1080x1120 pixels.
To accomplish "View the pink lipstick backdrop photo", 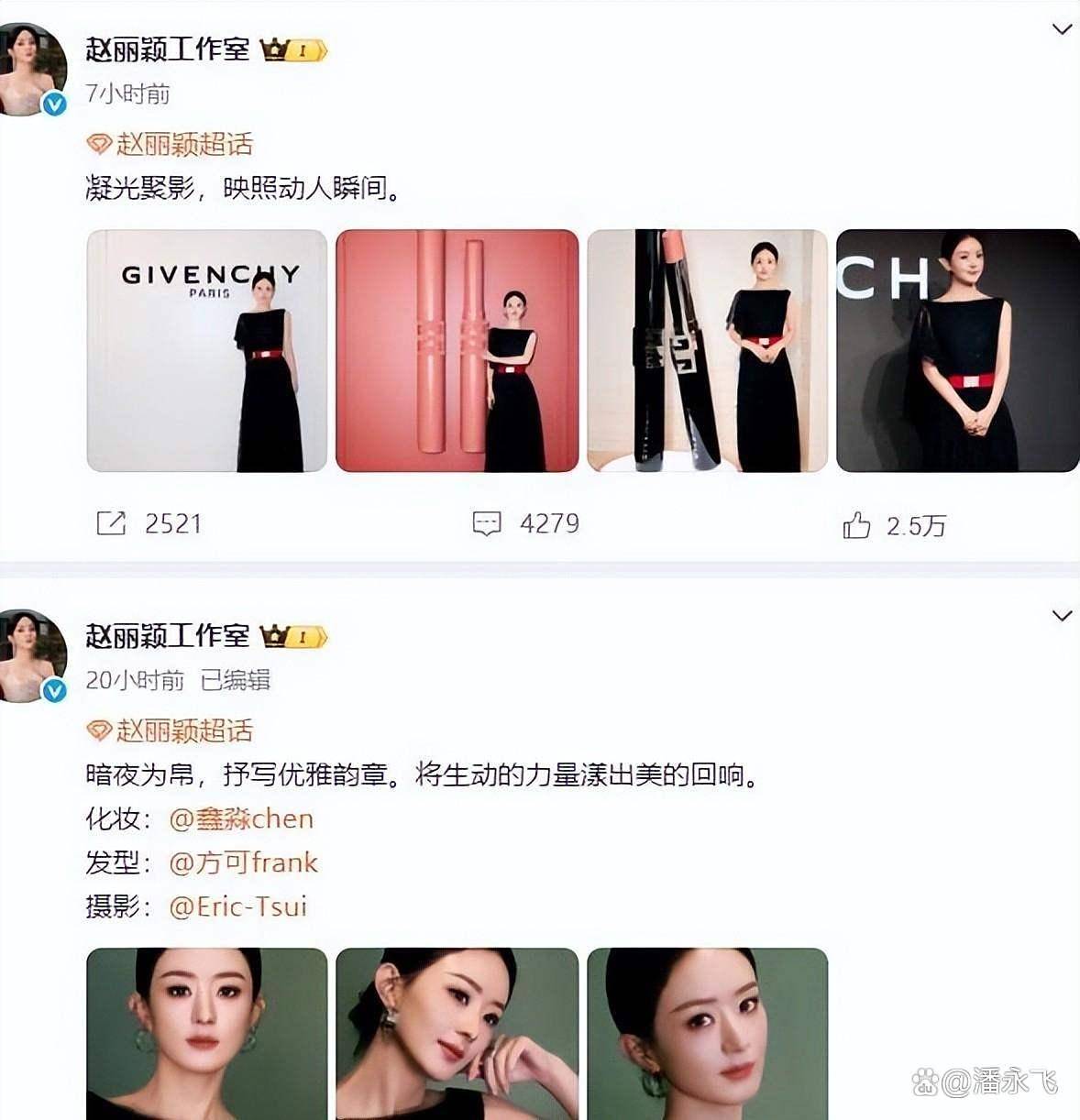I will [457, 351].
